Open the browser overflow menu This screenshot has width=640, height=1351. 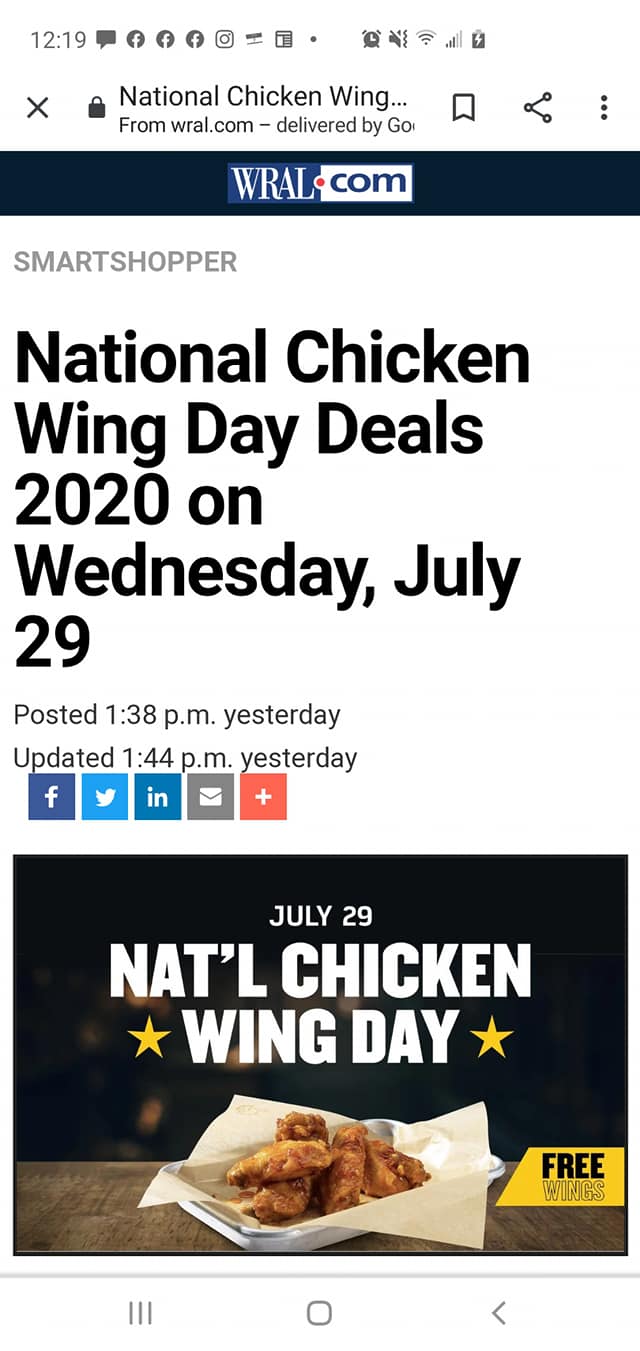coord(604,108)
